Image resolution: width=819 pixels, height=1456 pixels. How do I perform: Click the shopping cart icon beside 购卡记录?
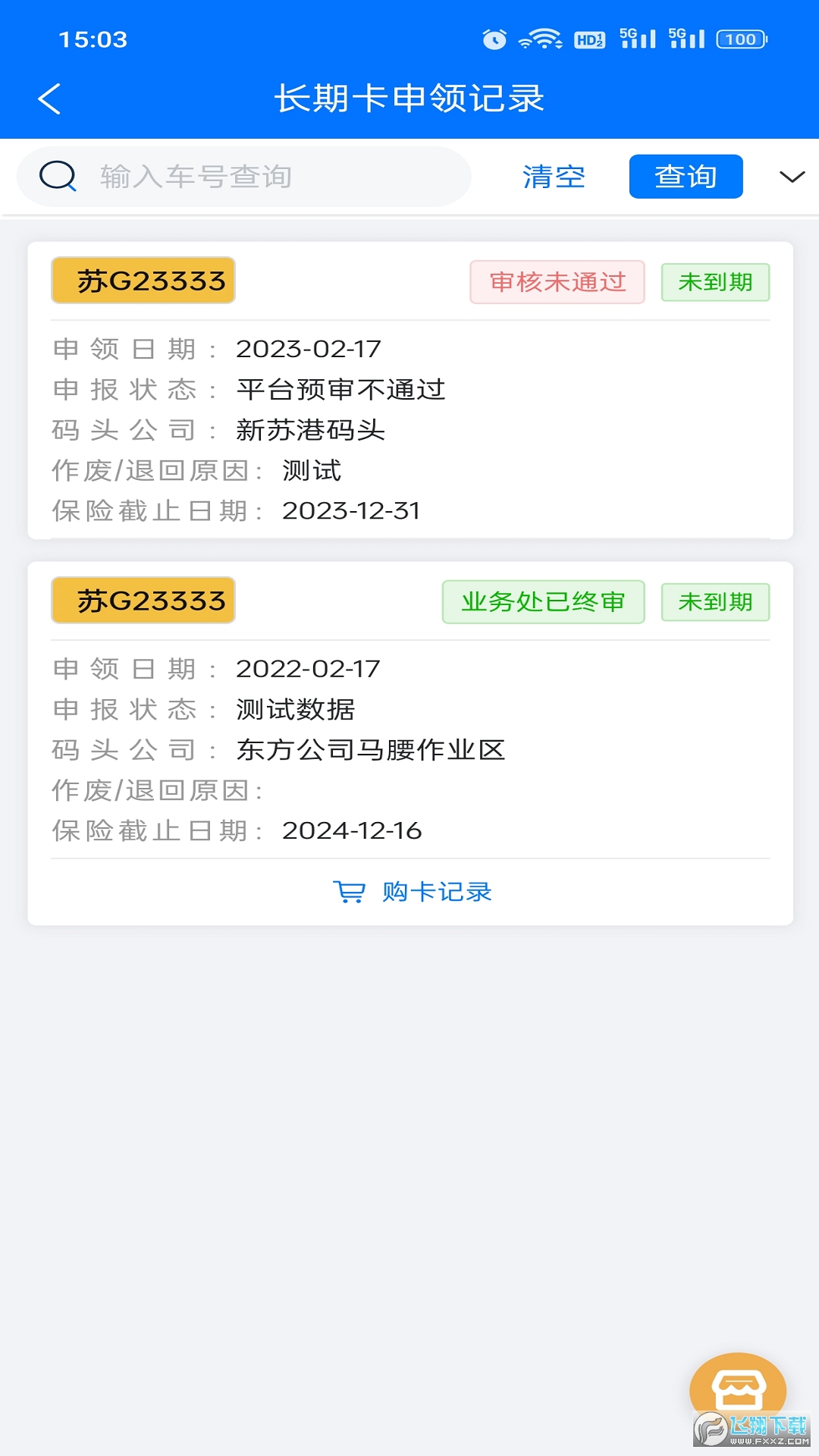click(x=350, y=892)
